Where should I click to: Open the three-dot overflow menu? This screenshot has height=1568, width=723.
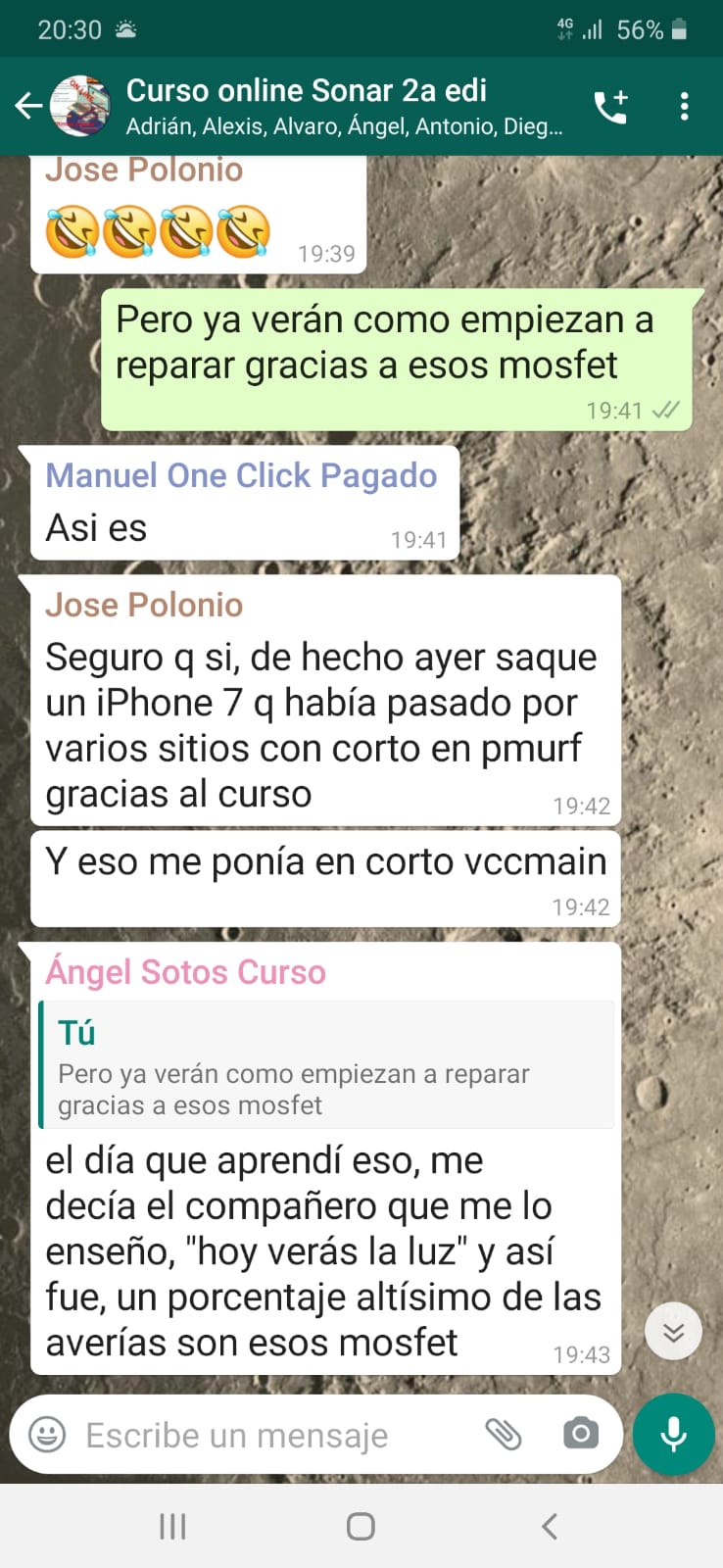click(684, 106)
